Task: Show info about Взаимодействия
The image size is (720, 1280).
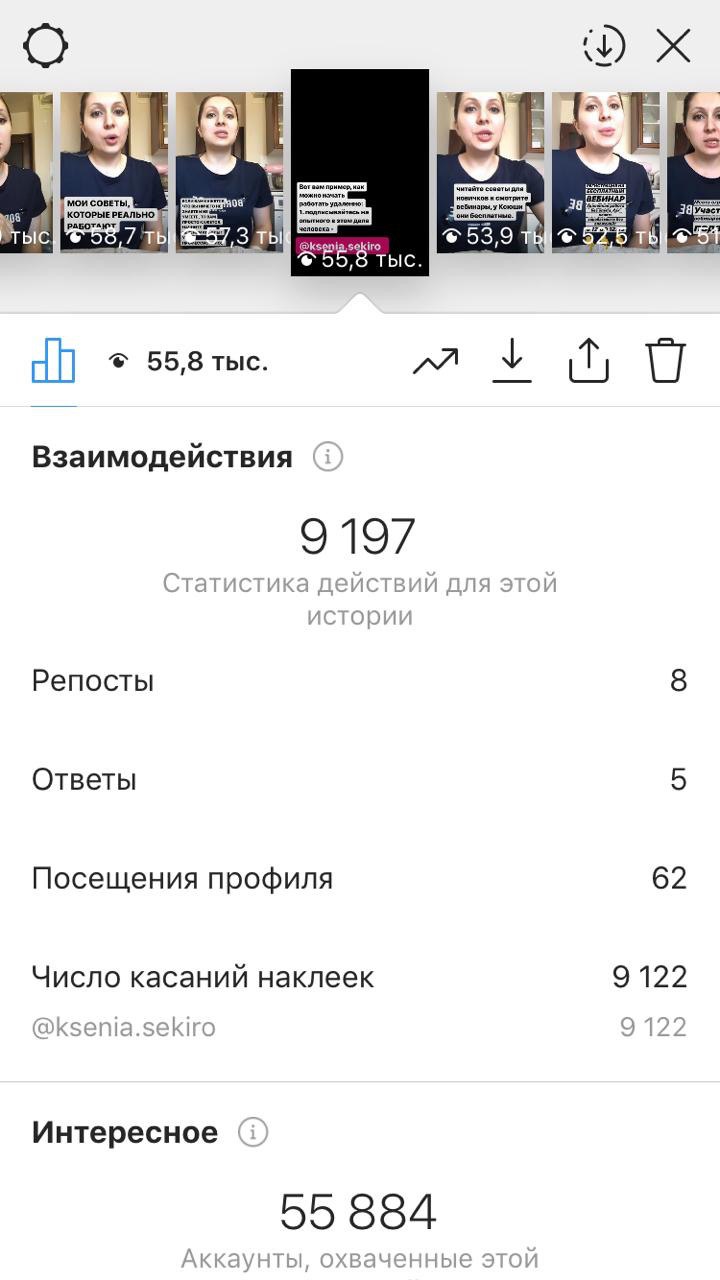Action: pyautogui.click(x=328, y=458)
